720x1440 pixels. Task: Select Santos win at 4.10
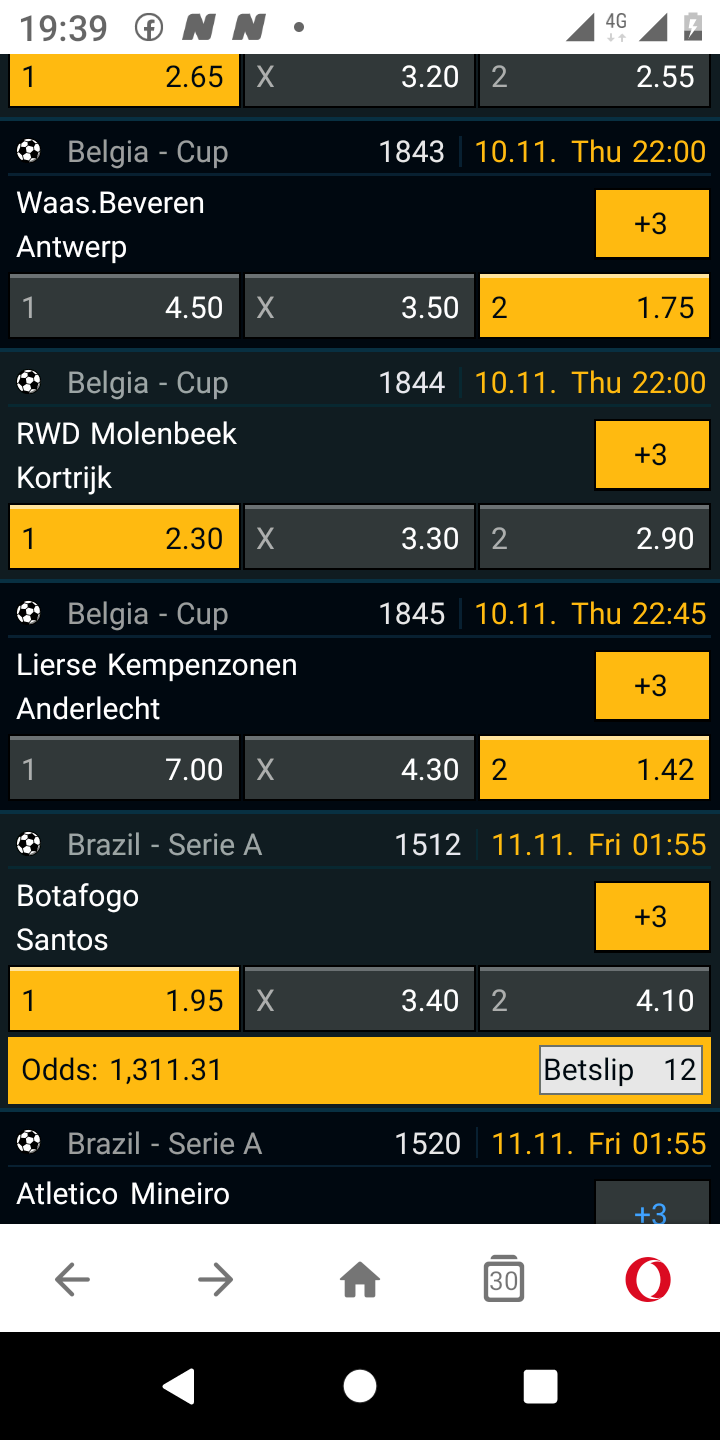(595, 1000)
